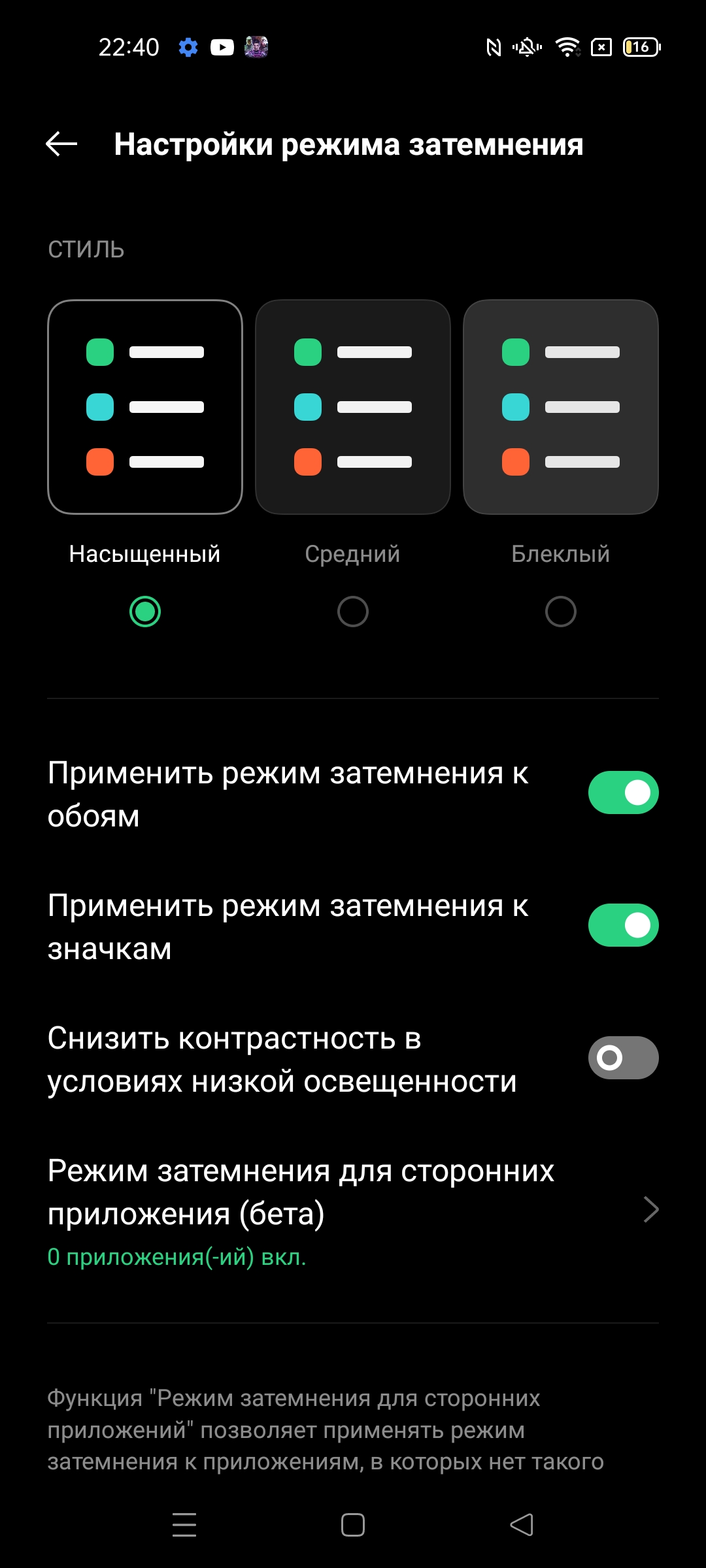
Task: Go back from dark mode settings
Action: coord(62,144)
